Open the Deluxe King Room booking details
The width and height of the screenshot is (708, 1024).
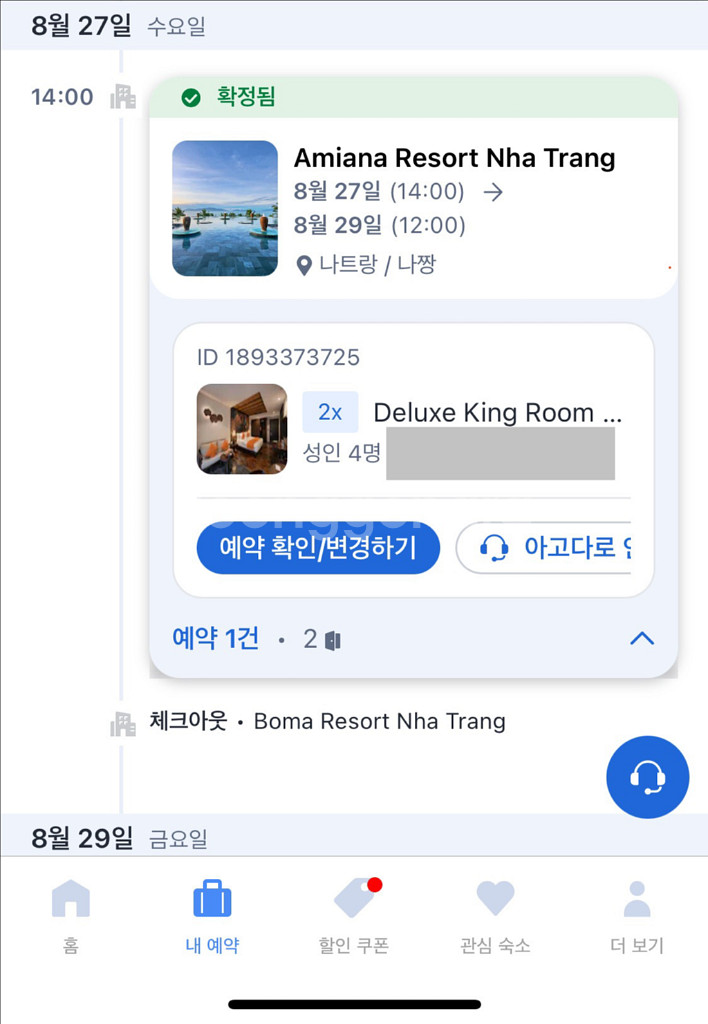point(497,412)
